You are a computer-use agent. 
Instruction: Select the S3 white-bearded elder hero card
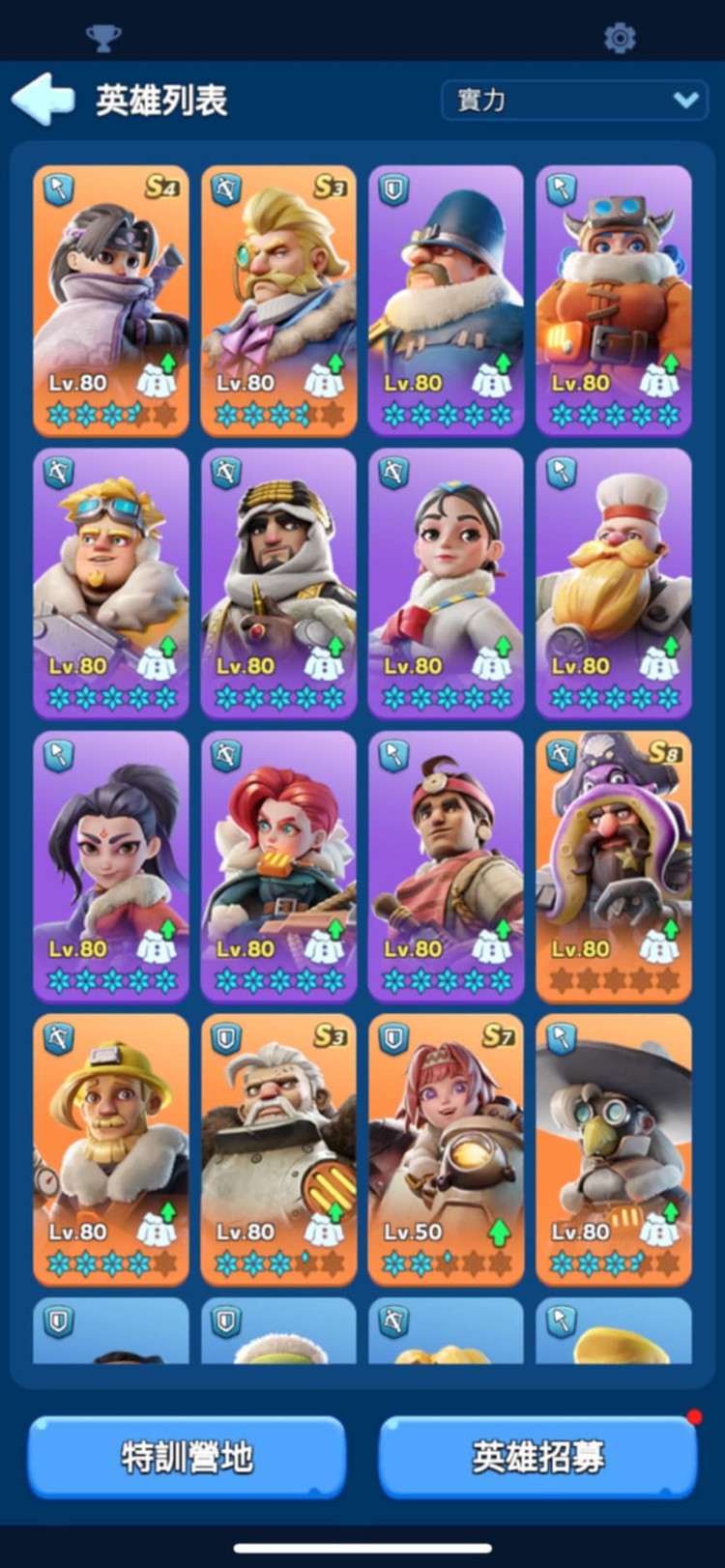[278, 1148]
